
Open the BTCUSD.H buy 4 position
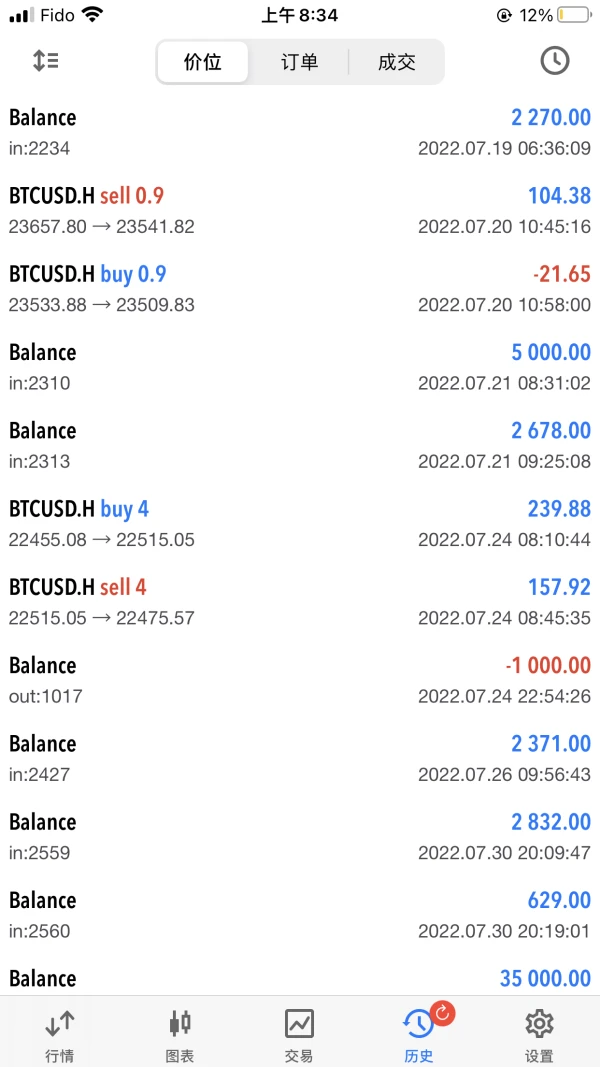point(299,523)
